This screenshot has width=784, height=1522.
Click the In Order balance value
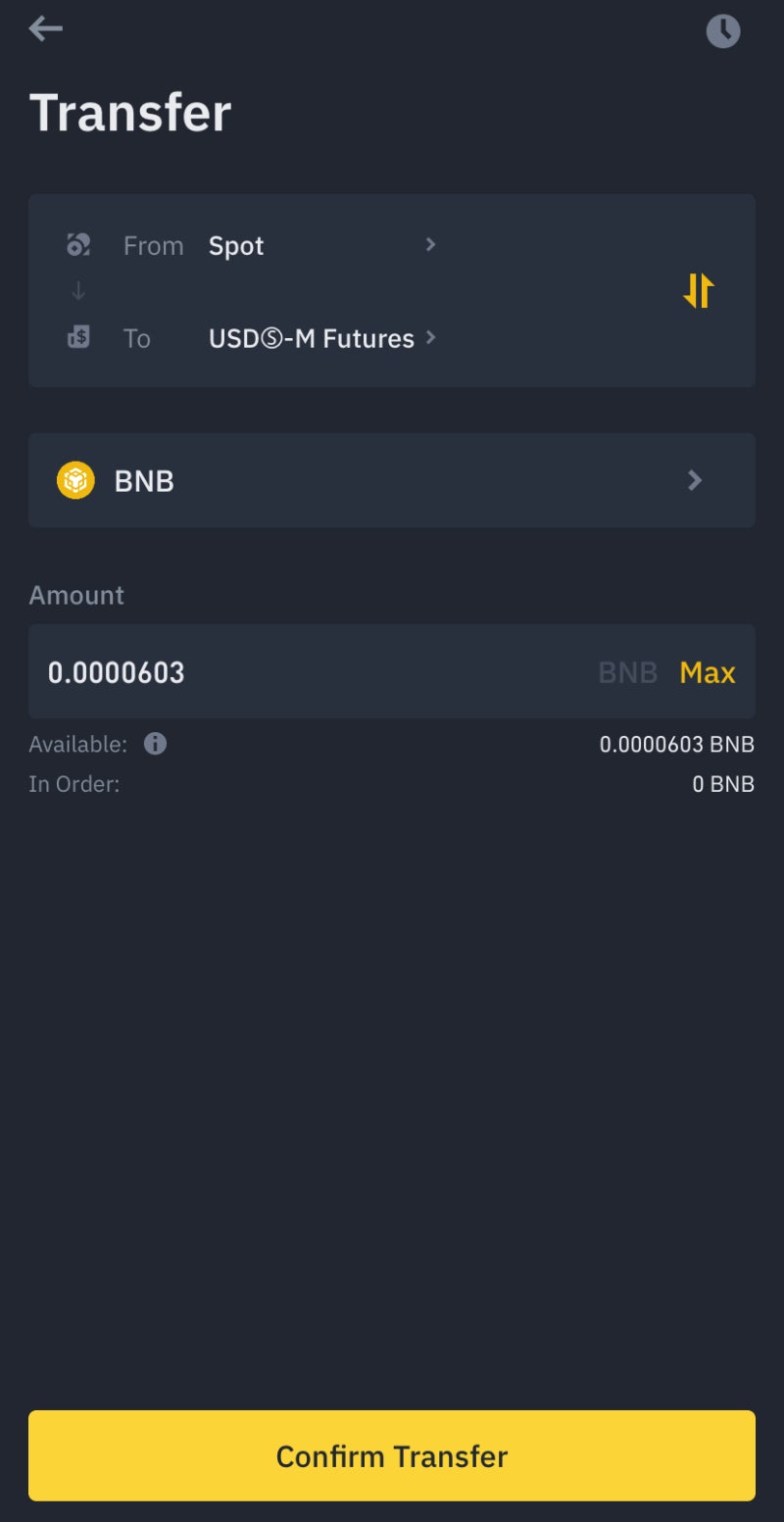[x=723, y=784]
